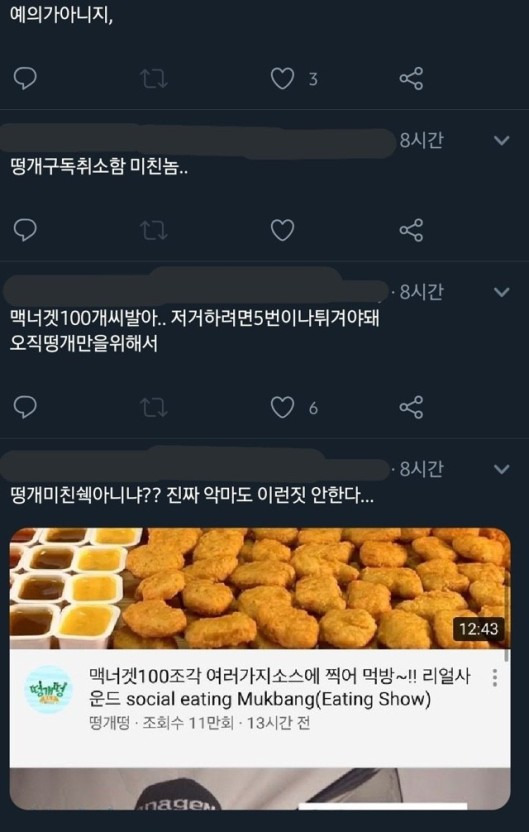The width and height of the screenshot is (529, 832).
Task: Share the tweet ending 예의가아니지
Action: 411,79
